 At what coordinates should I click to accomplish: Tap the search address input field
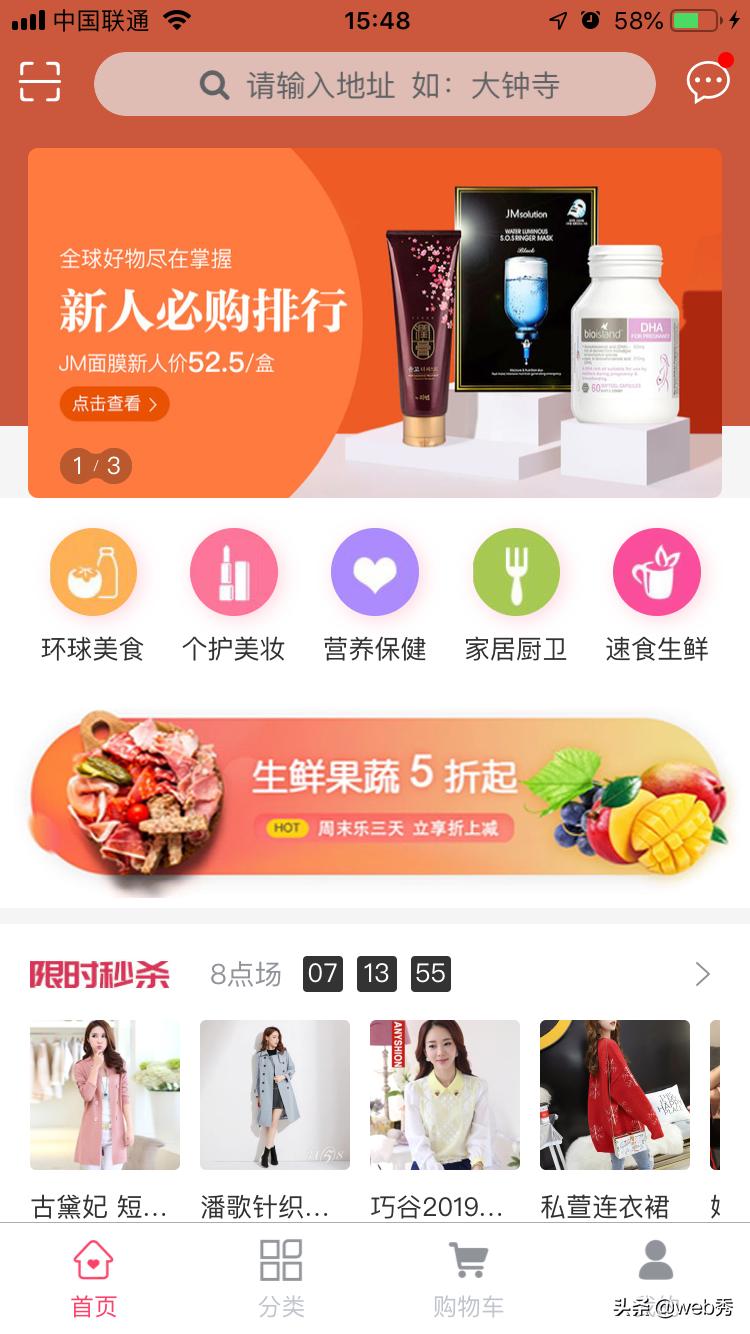point(375,84)
